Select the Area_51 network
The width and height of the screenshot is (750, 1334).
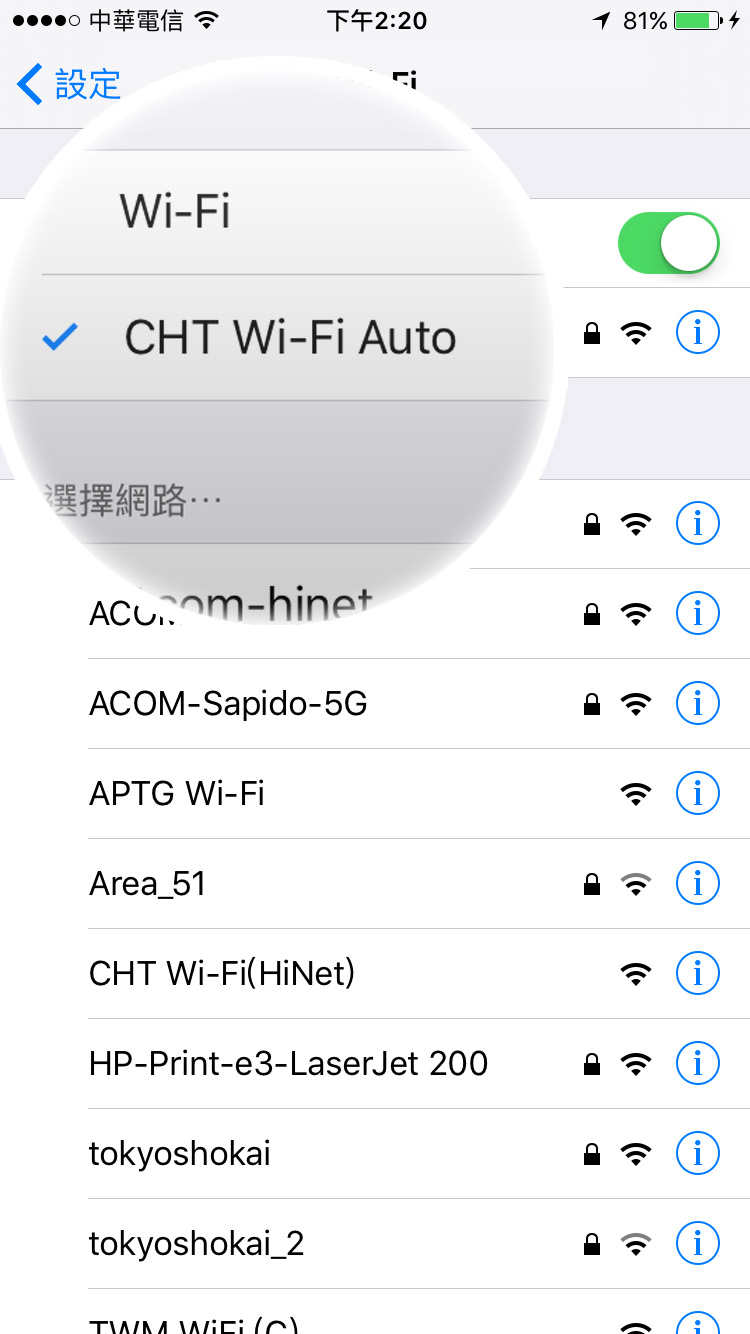pos(148,884)
